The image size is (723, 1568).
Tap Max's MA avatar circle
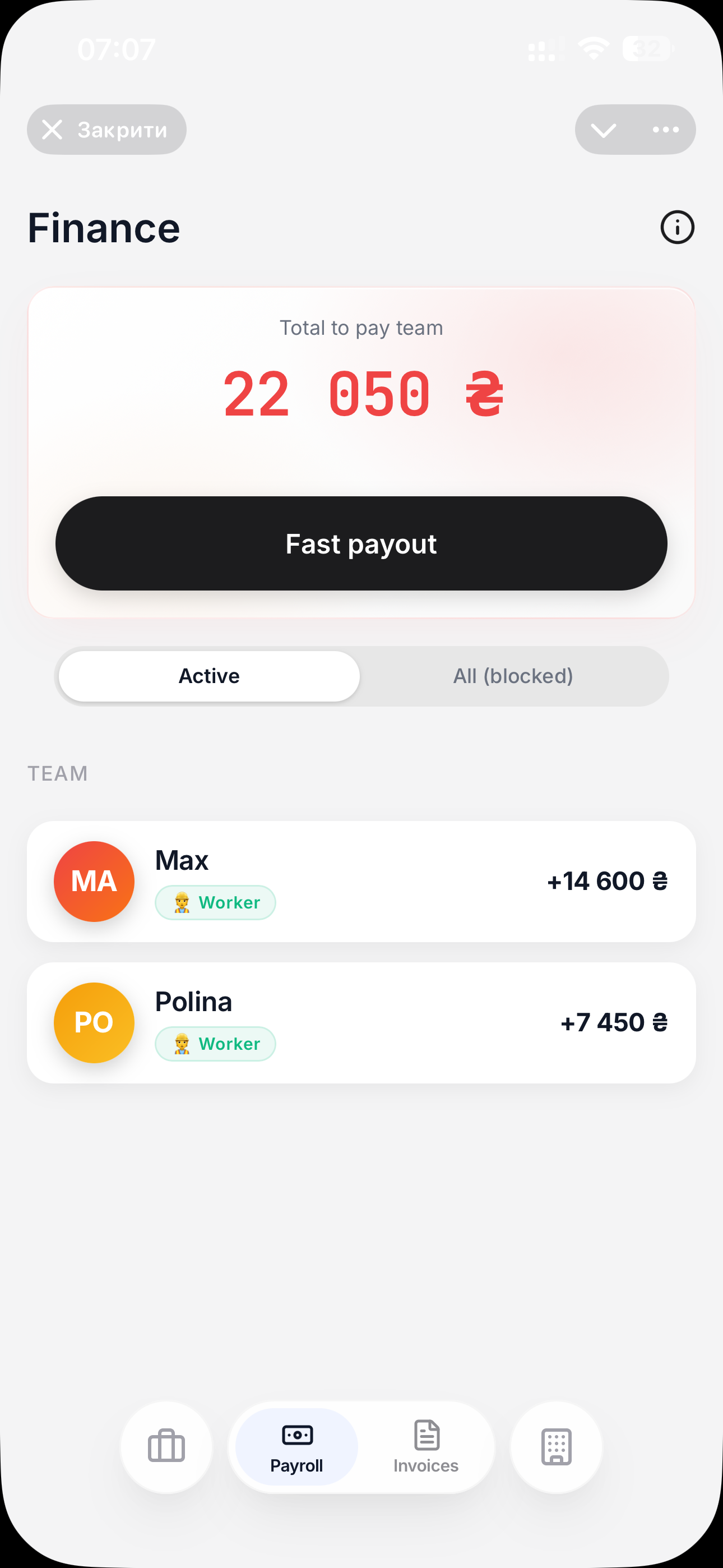pos(93,881)
